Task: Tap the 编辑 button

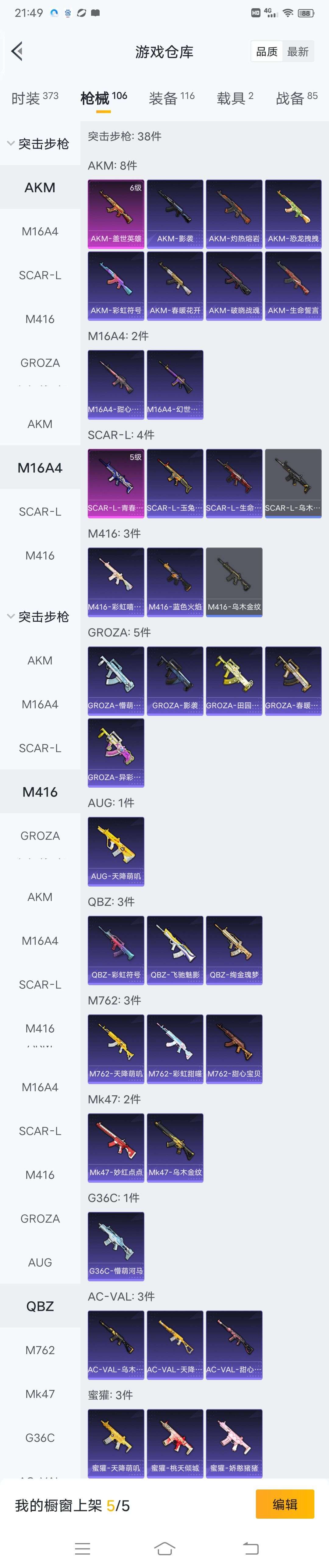Action: [x=285, y=1505]
